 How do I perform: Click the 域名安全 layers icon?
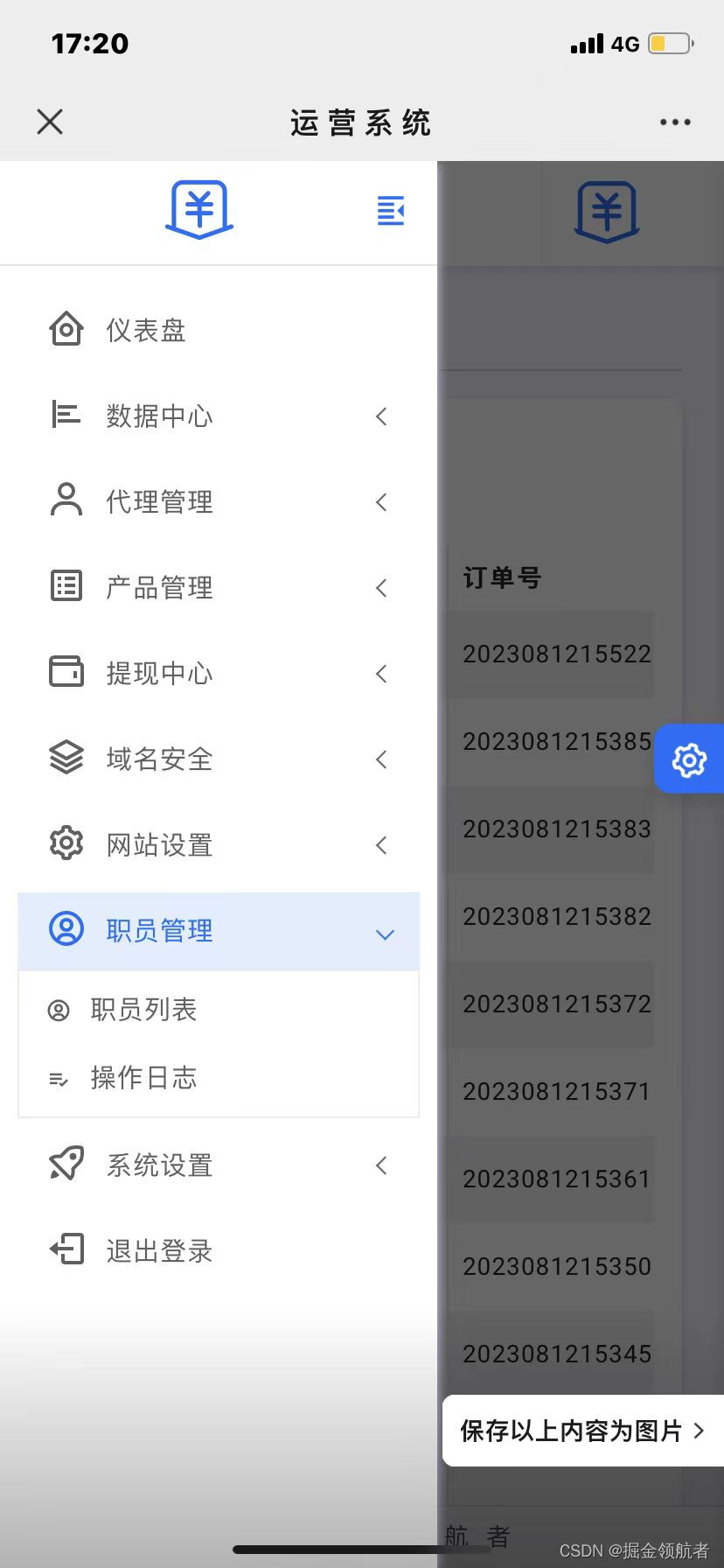pos(66,759)
